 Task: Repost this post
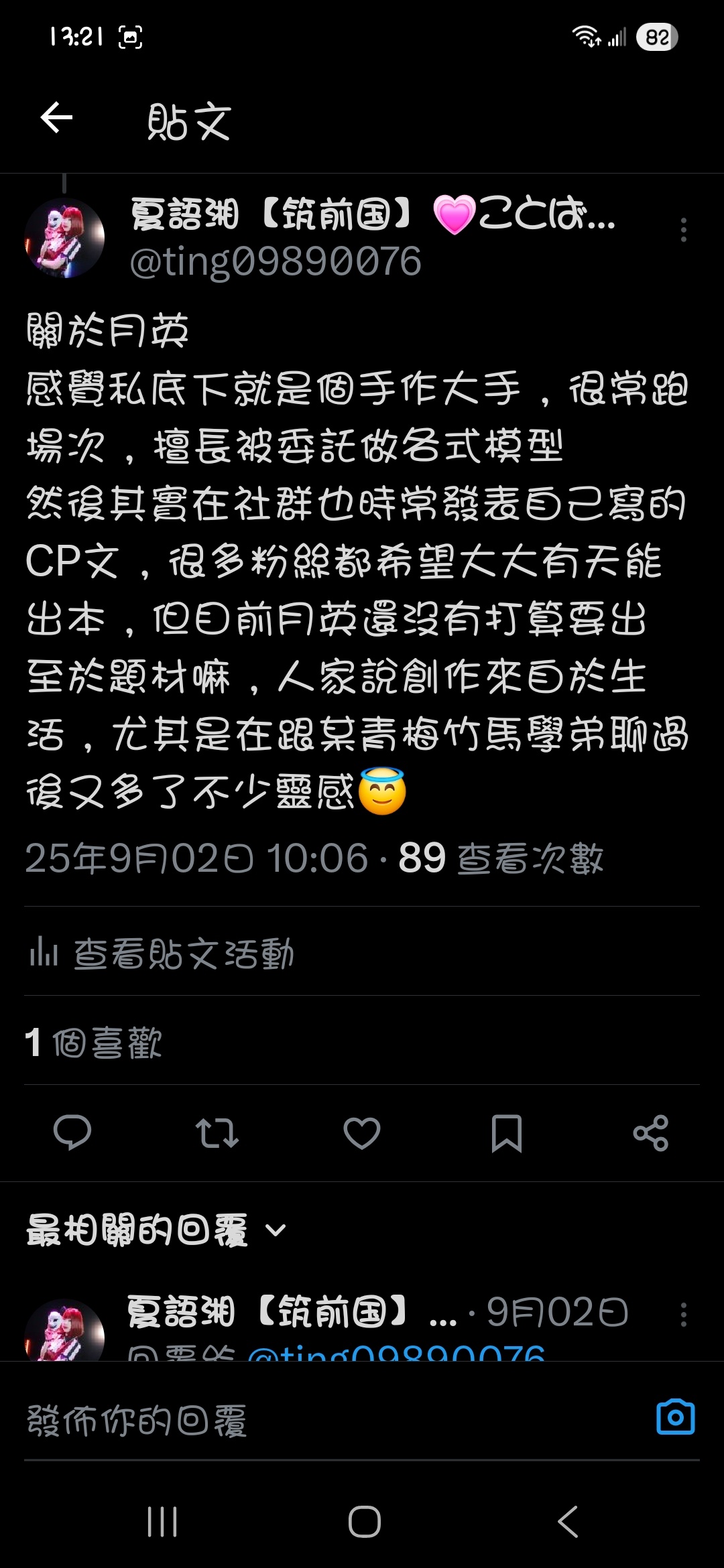217,1132
